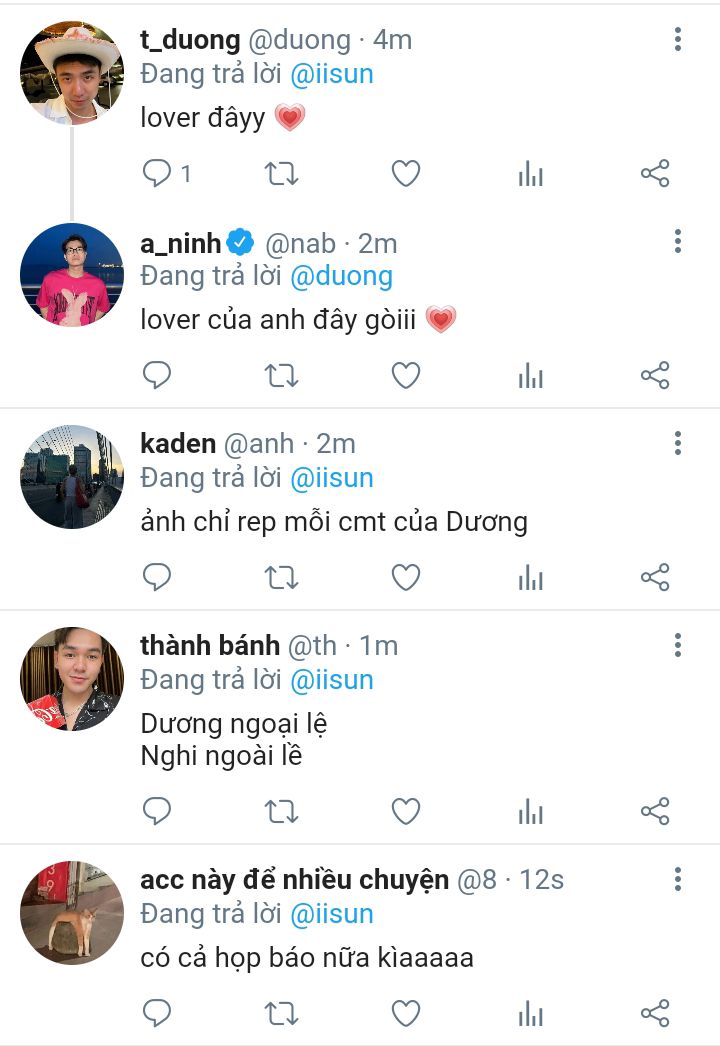Open thành bánh's profile picture
720x1046 pixels.
(x=72, y=679)
